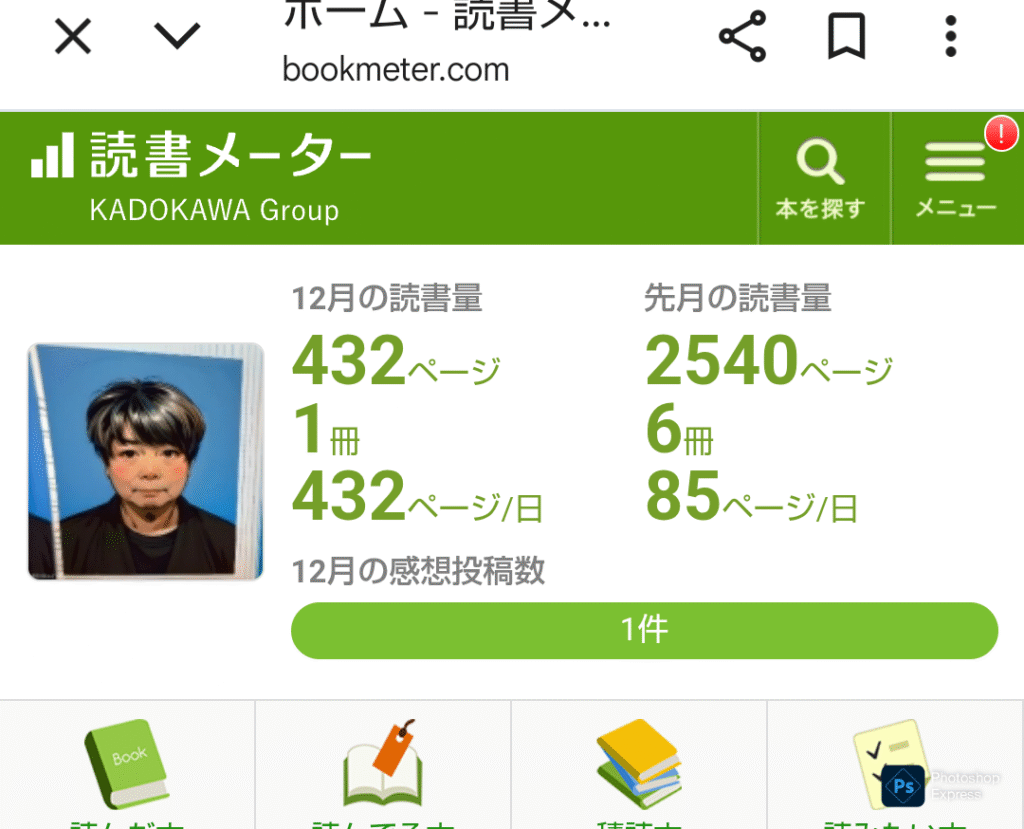Share this bookmeter page
The image size is (1024, 829).
click(x=742, y=38)
